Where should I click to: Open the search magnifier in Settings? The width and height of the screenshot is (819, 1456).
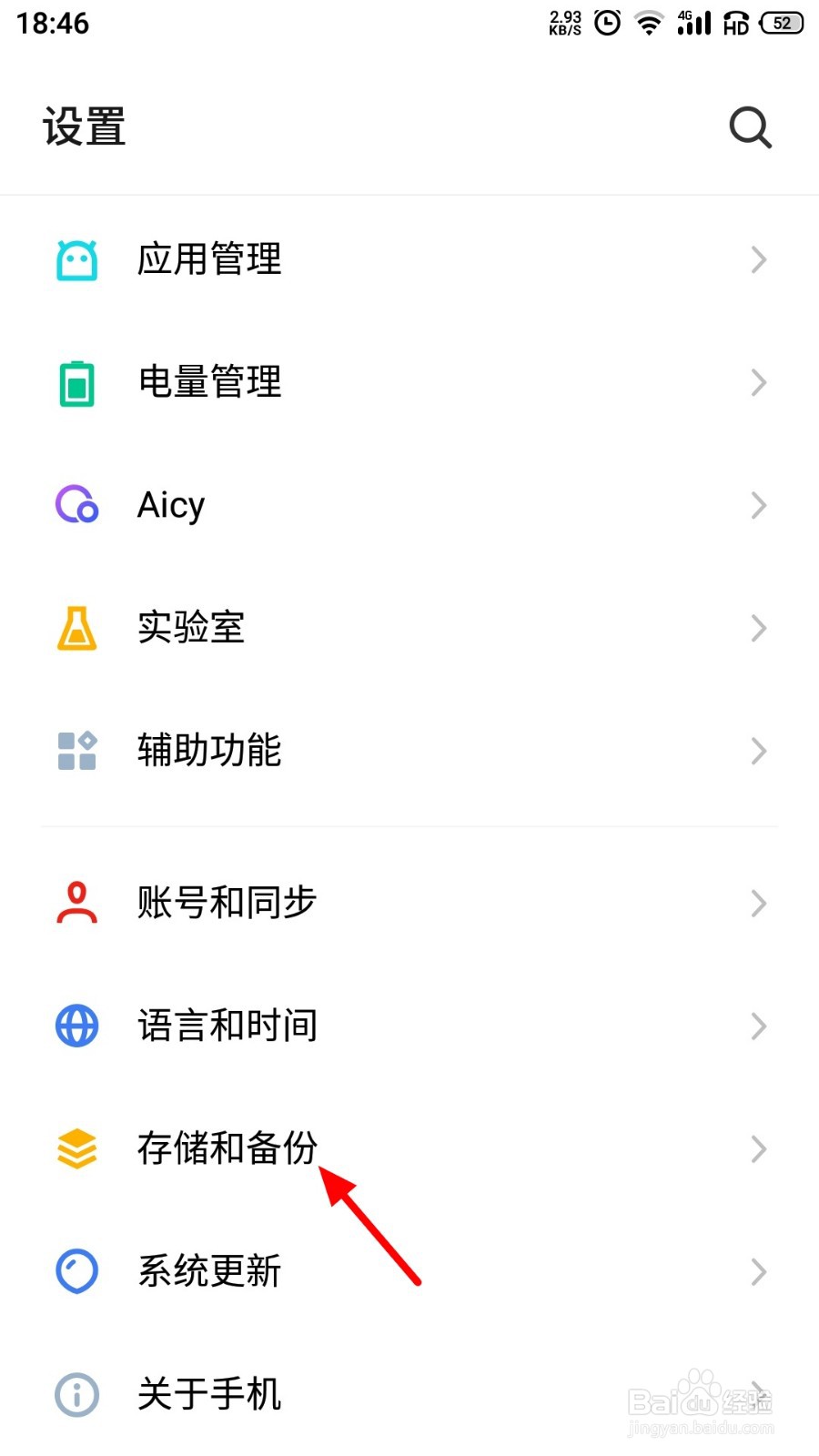[x=749, y=127]
